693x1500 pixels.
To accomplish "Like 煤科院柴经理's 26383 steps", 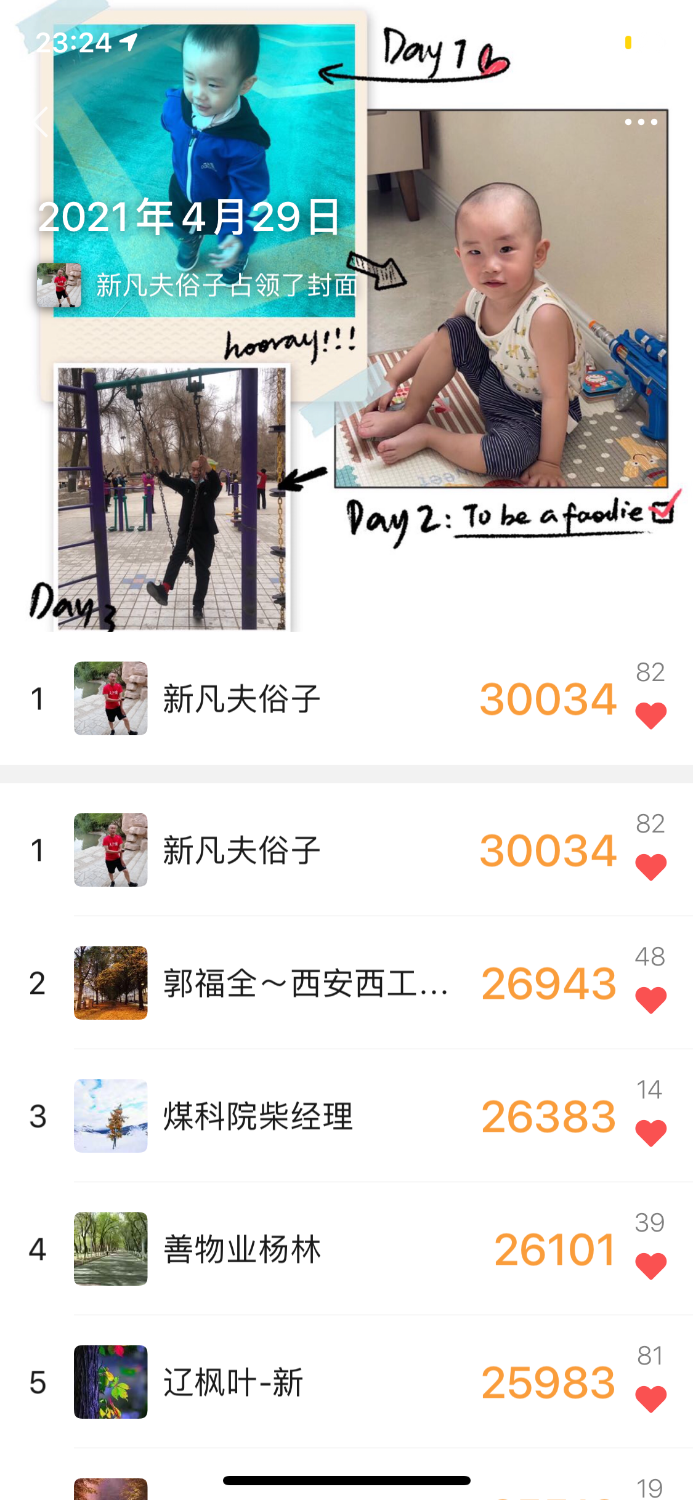I will pyautogui.click(x=650, y=1133).
